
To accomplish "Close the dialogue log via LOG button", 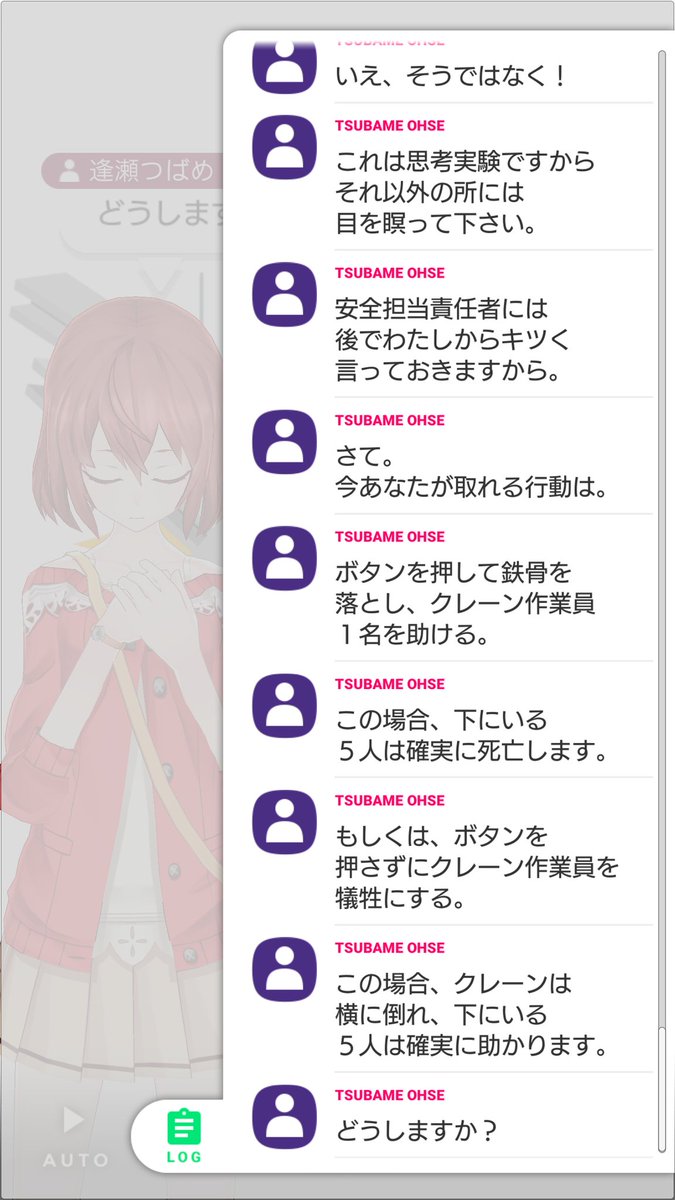I will tap(183, 1136).
